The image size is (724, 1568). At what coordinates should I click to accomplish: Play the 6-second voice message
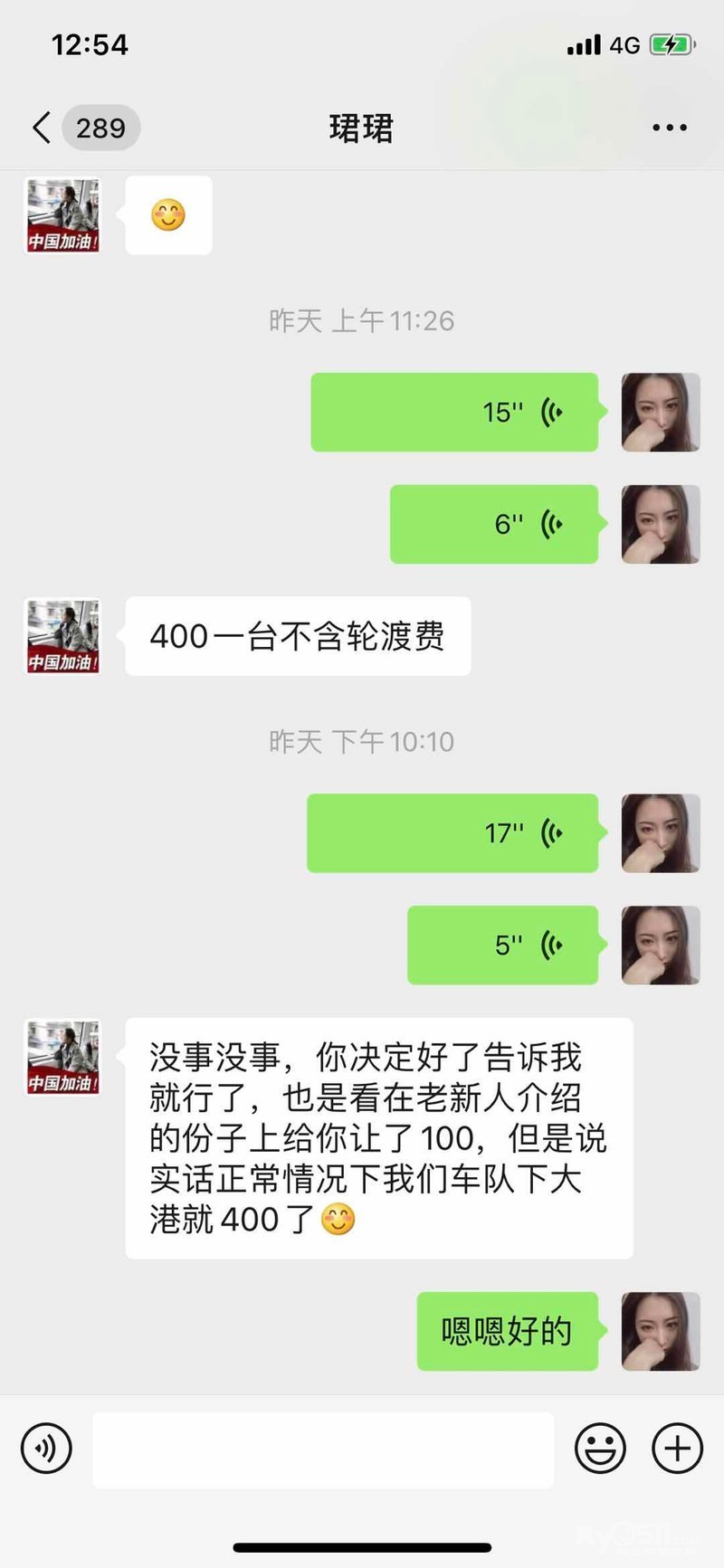[x=494, y=525]
